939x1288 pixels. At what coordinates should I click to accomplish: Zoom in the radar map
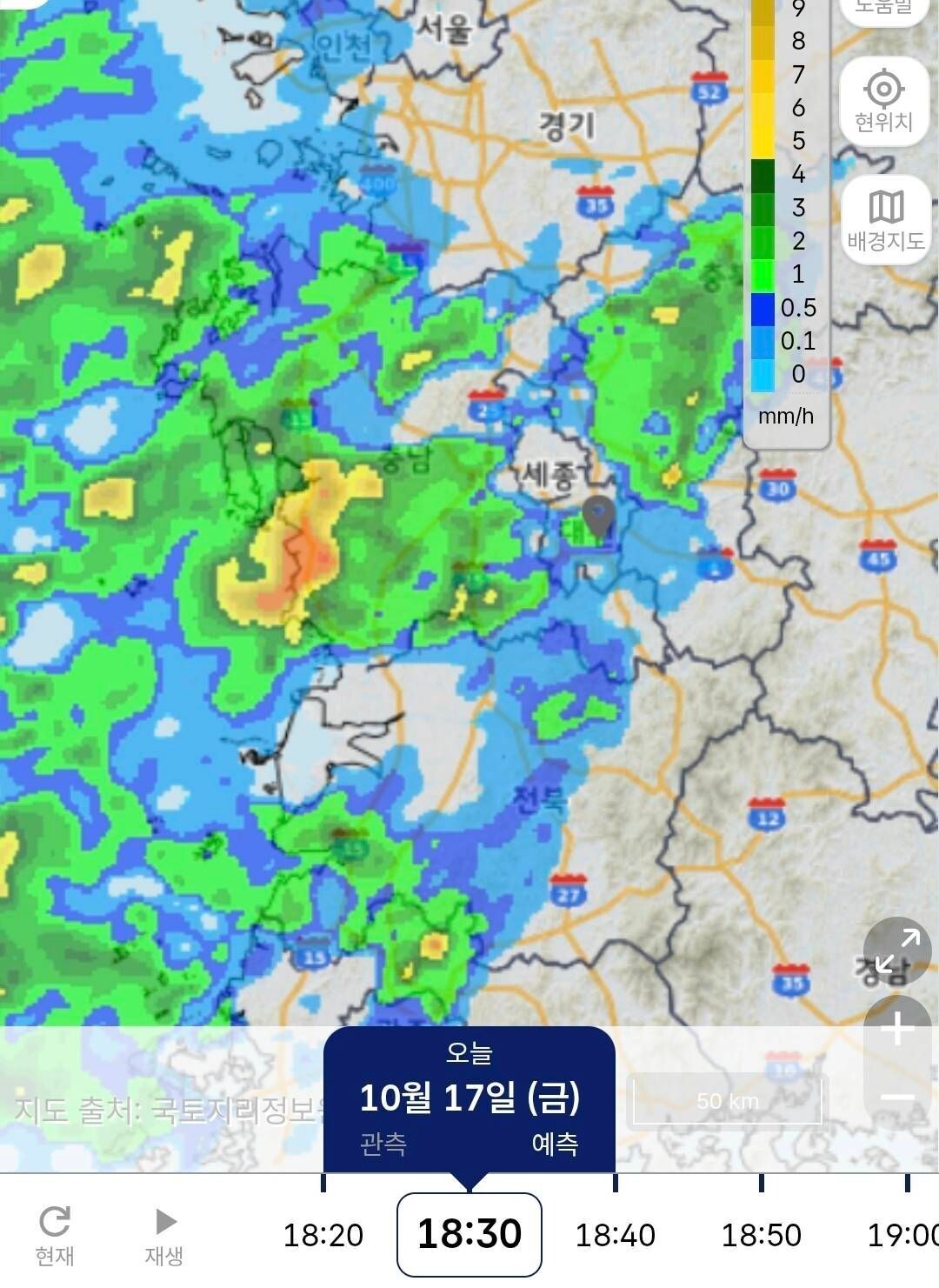pyautogui.click(x=897, y=1031)
